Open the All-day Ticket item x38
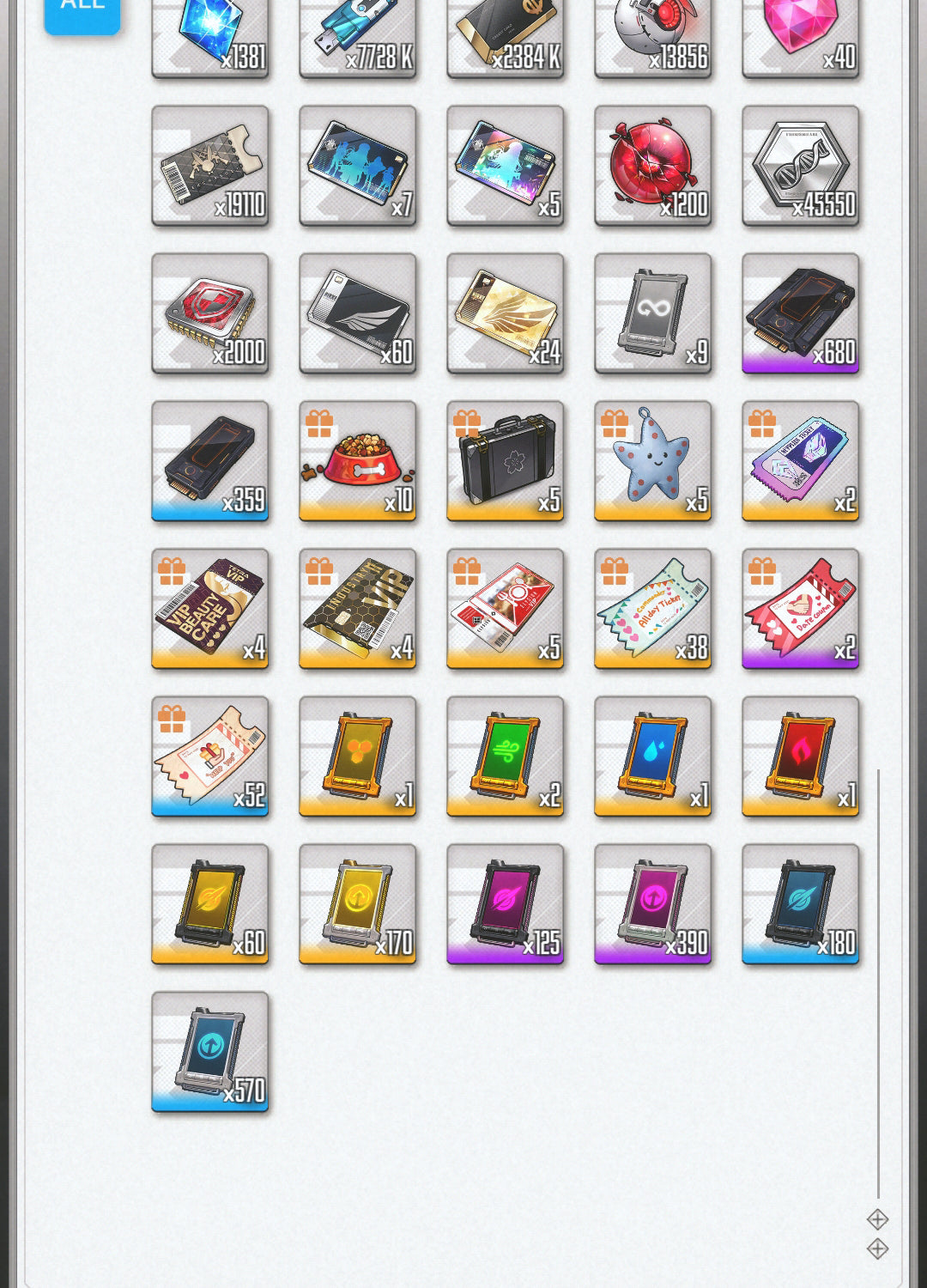The height and width of the screenshot is (1288, 927). [653, 609]
